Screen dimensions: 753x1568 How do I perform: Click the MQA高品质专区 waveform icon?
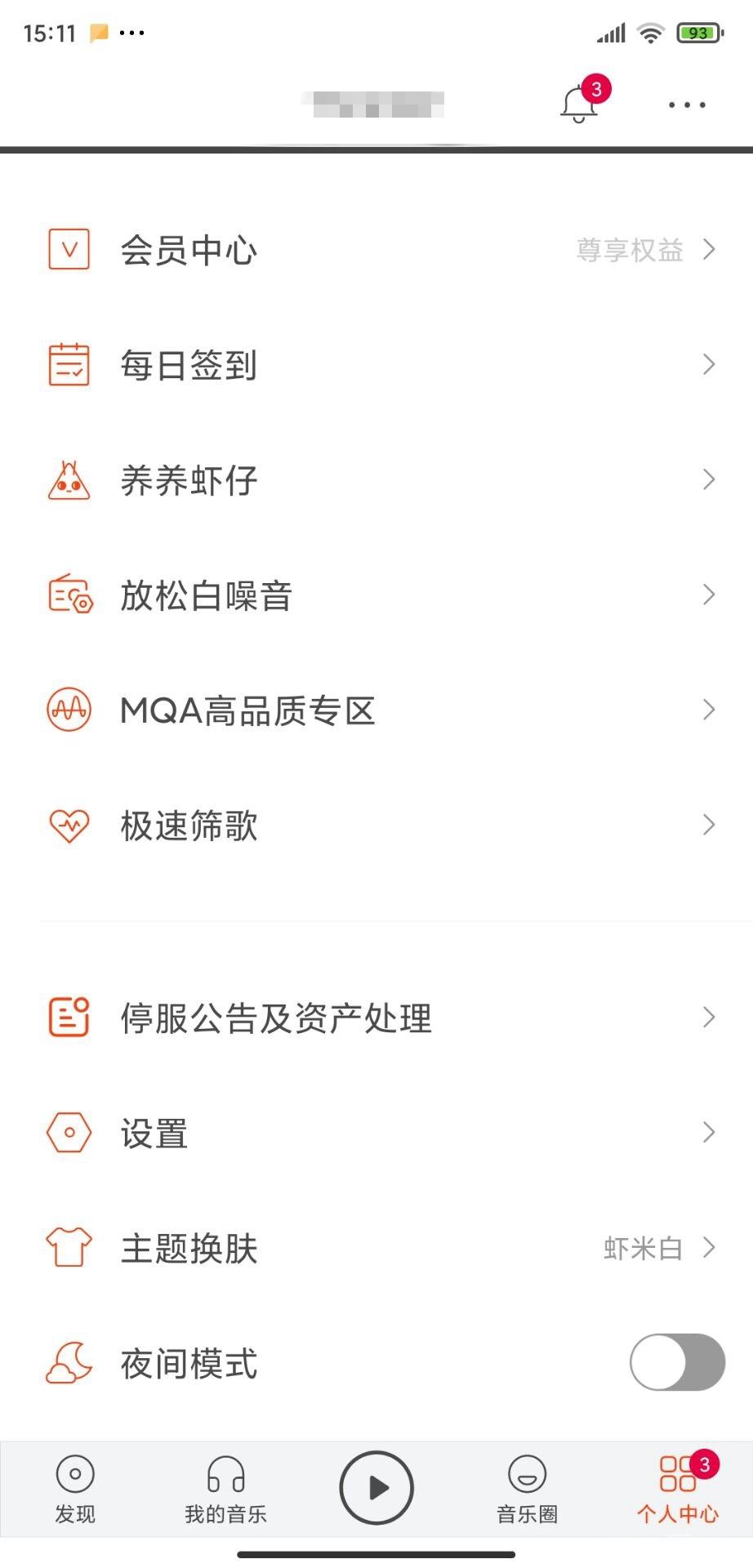69,710
